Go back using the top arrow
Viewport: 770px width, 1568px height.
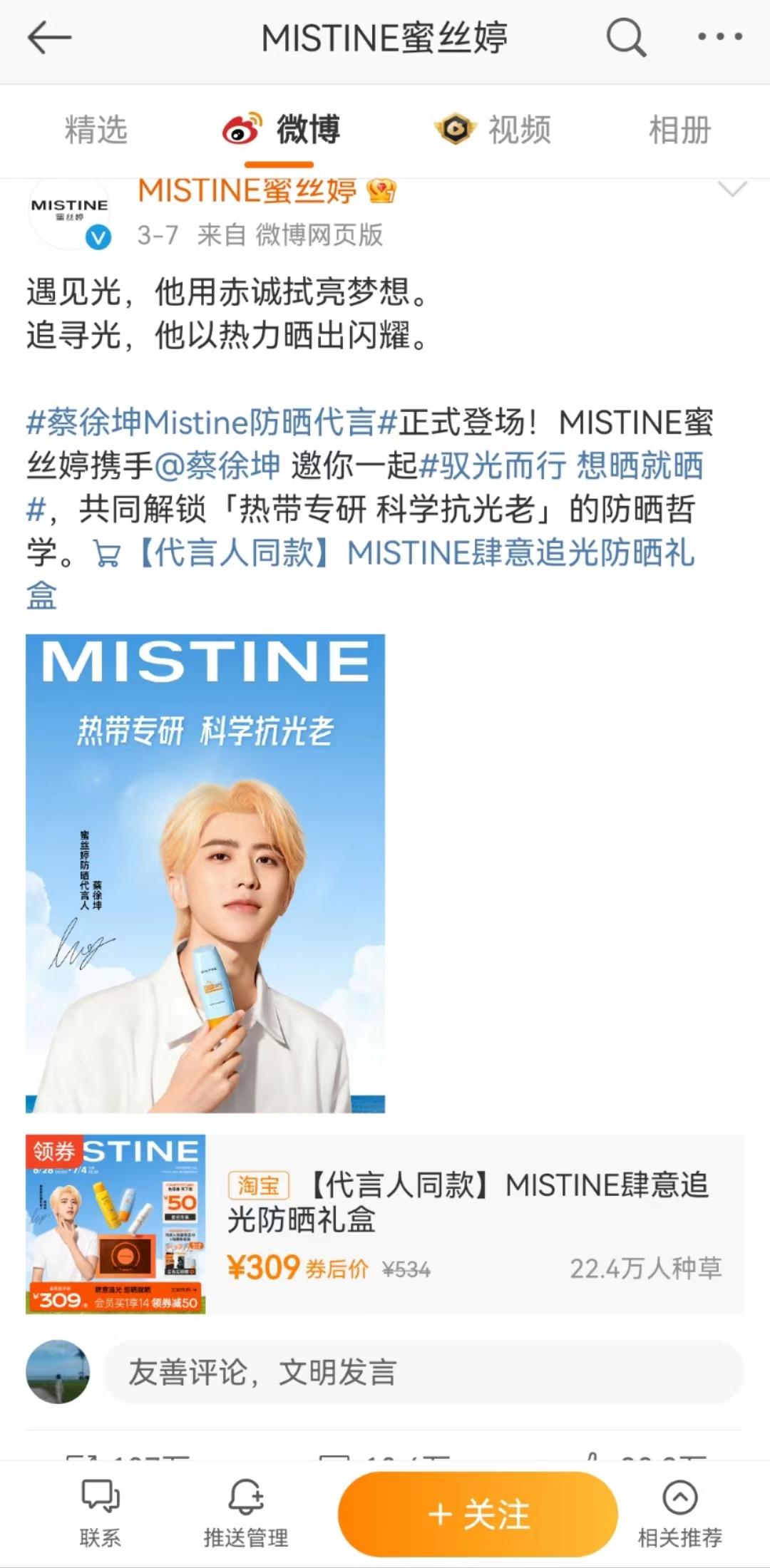click(49, 37)
